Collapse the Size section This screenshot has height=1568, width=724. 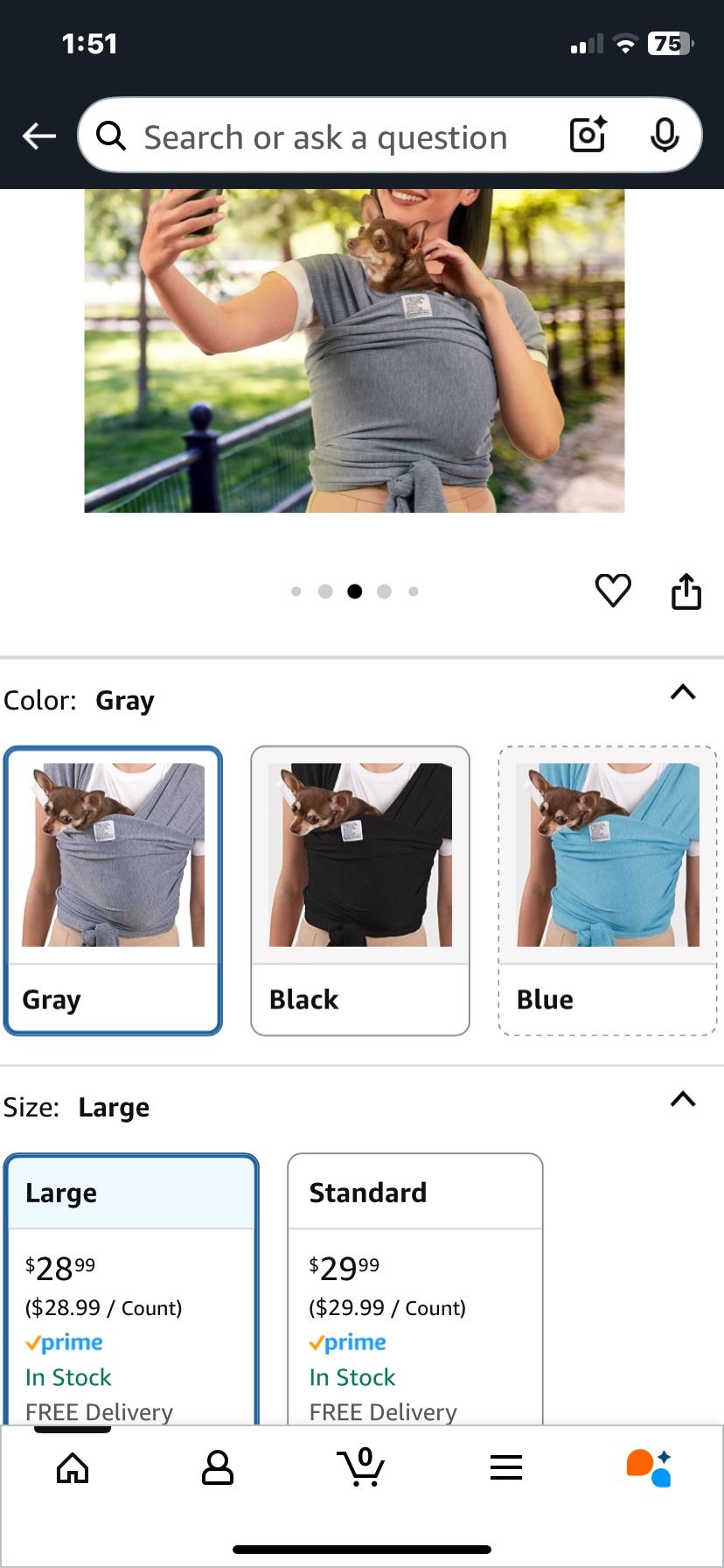click(x=683, y=1100)
